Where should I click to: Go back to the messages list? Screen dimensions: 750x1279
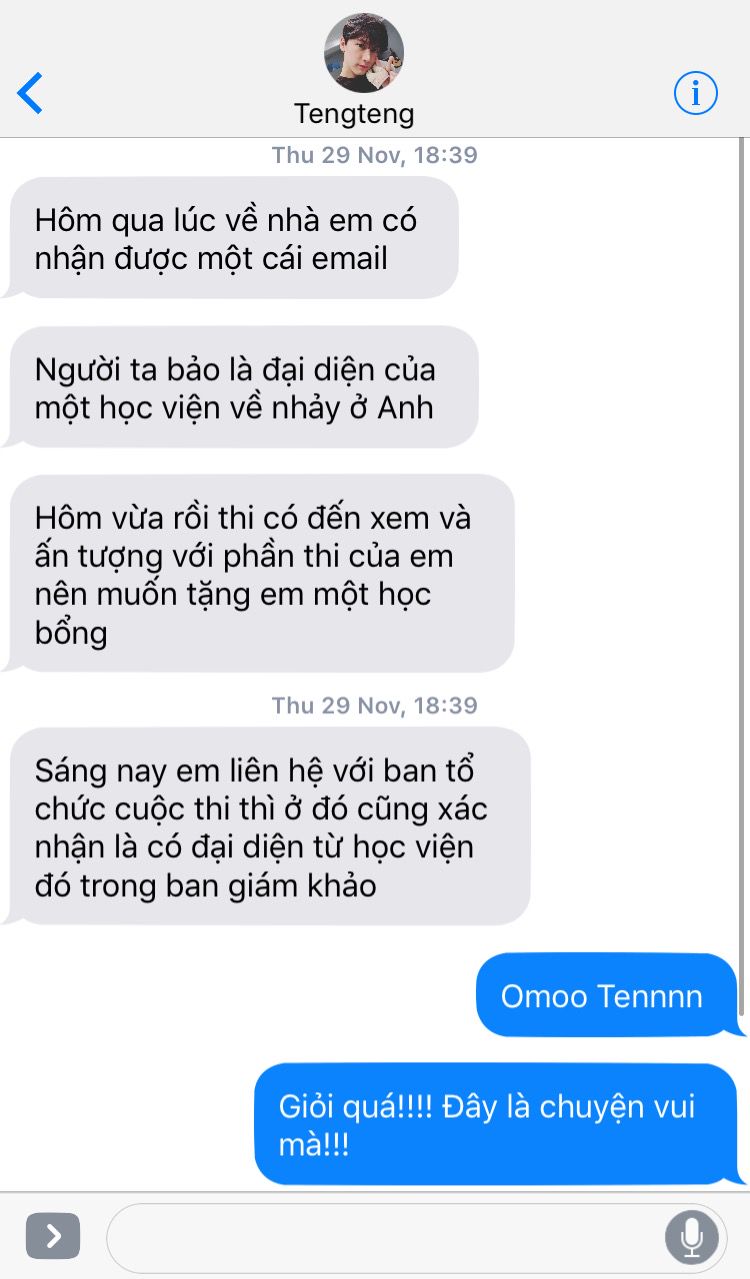[x=31, y=93]
